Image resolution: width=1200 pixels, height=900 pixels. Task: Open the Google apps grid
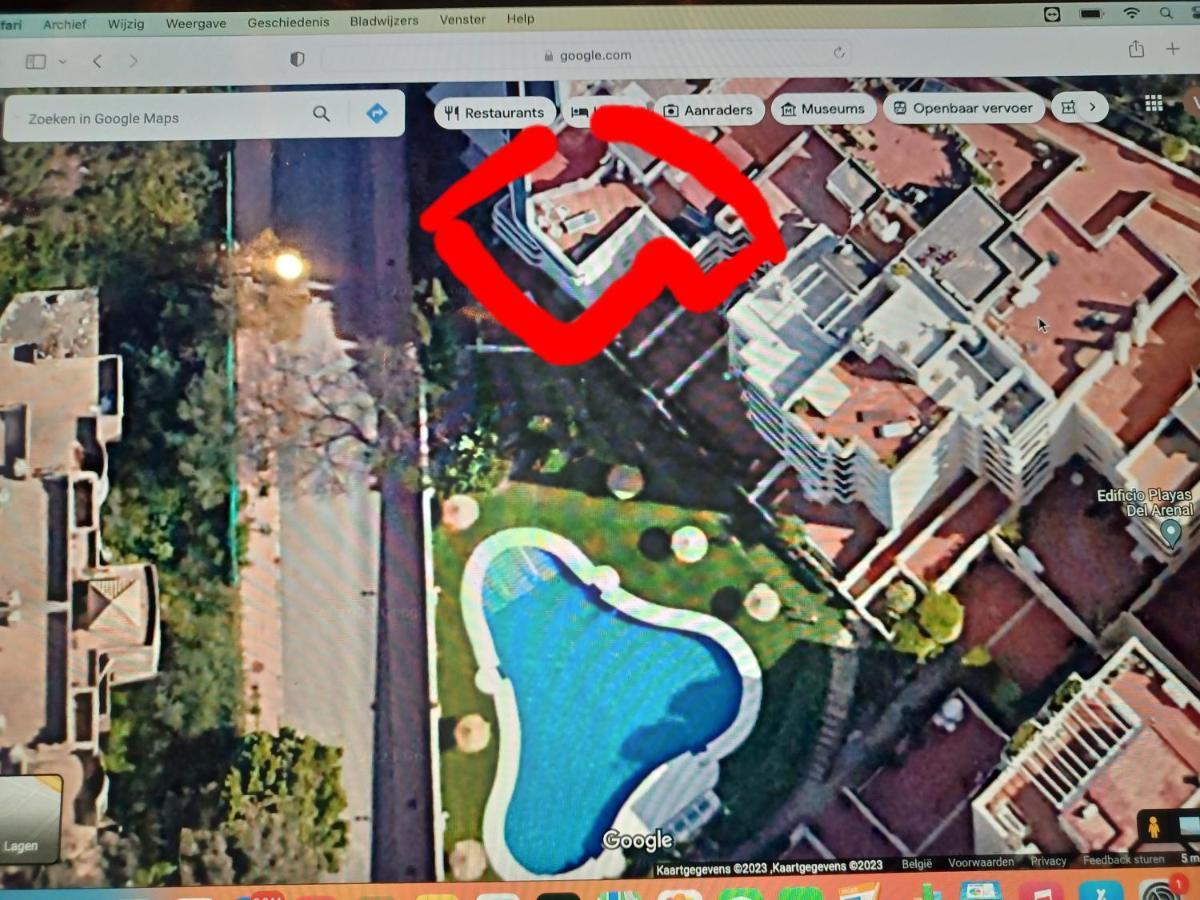click(1154, 103)
